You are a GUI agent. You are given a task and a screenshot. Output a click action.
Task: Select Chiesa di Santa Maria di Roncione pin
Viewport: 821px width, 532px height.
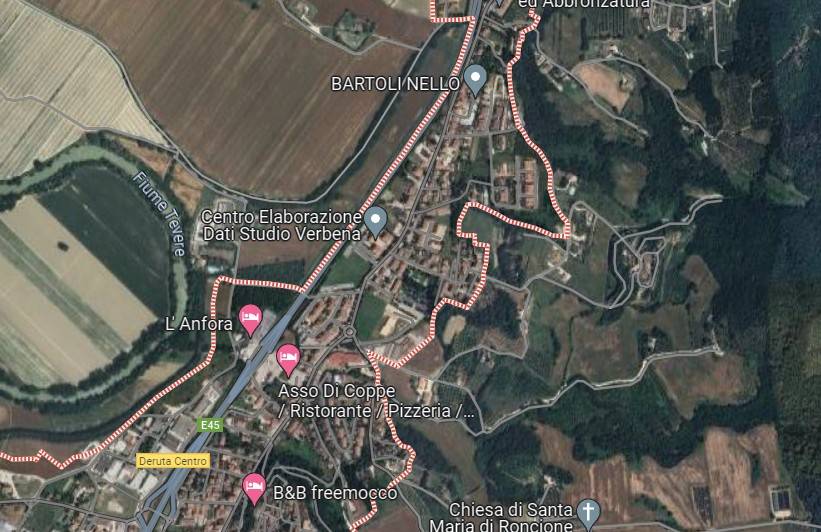click(x=590, y=513)
